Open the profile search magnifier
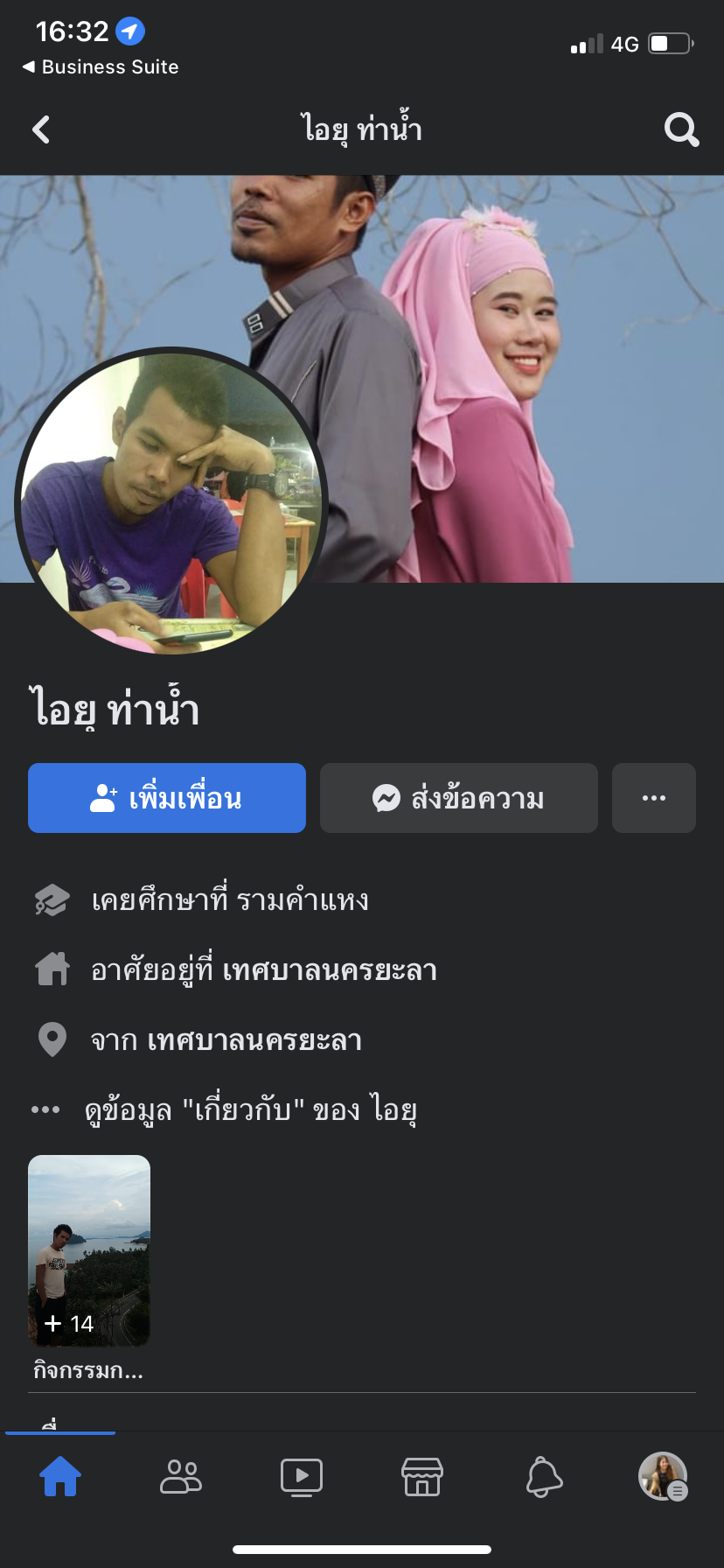This screenshot has height=1568, width=724. (x=681, y=130)
